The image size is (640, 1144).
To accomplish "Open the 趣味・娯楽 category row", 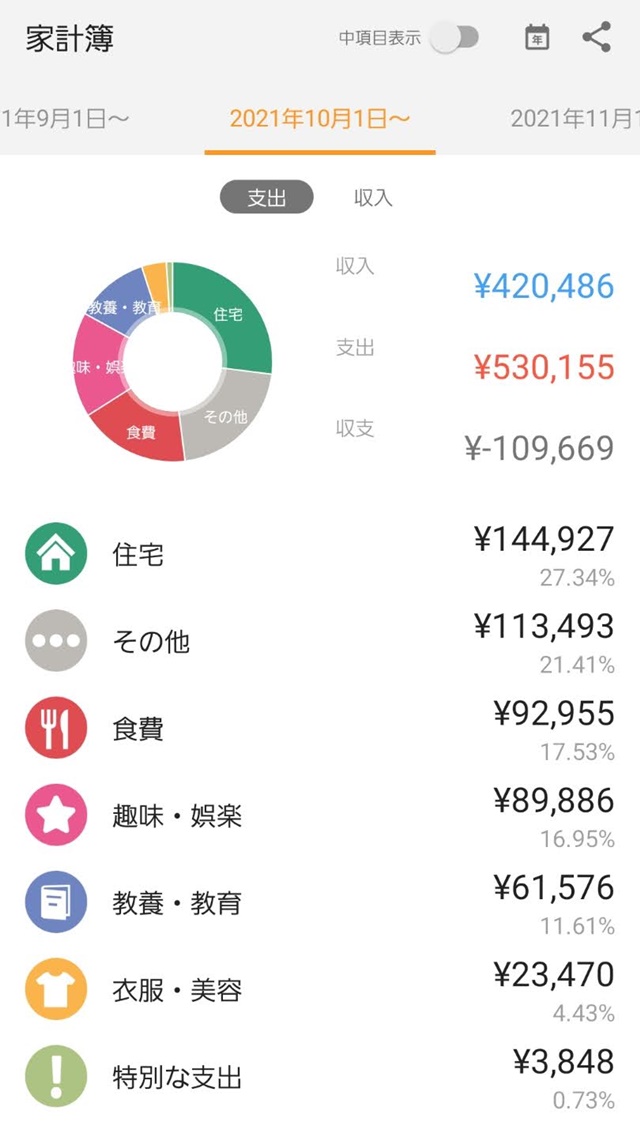I will [320, 816].
